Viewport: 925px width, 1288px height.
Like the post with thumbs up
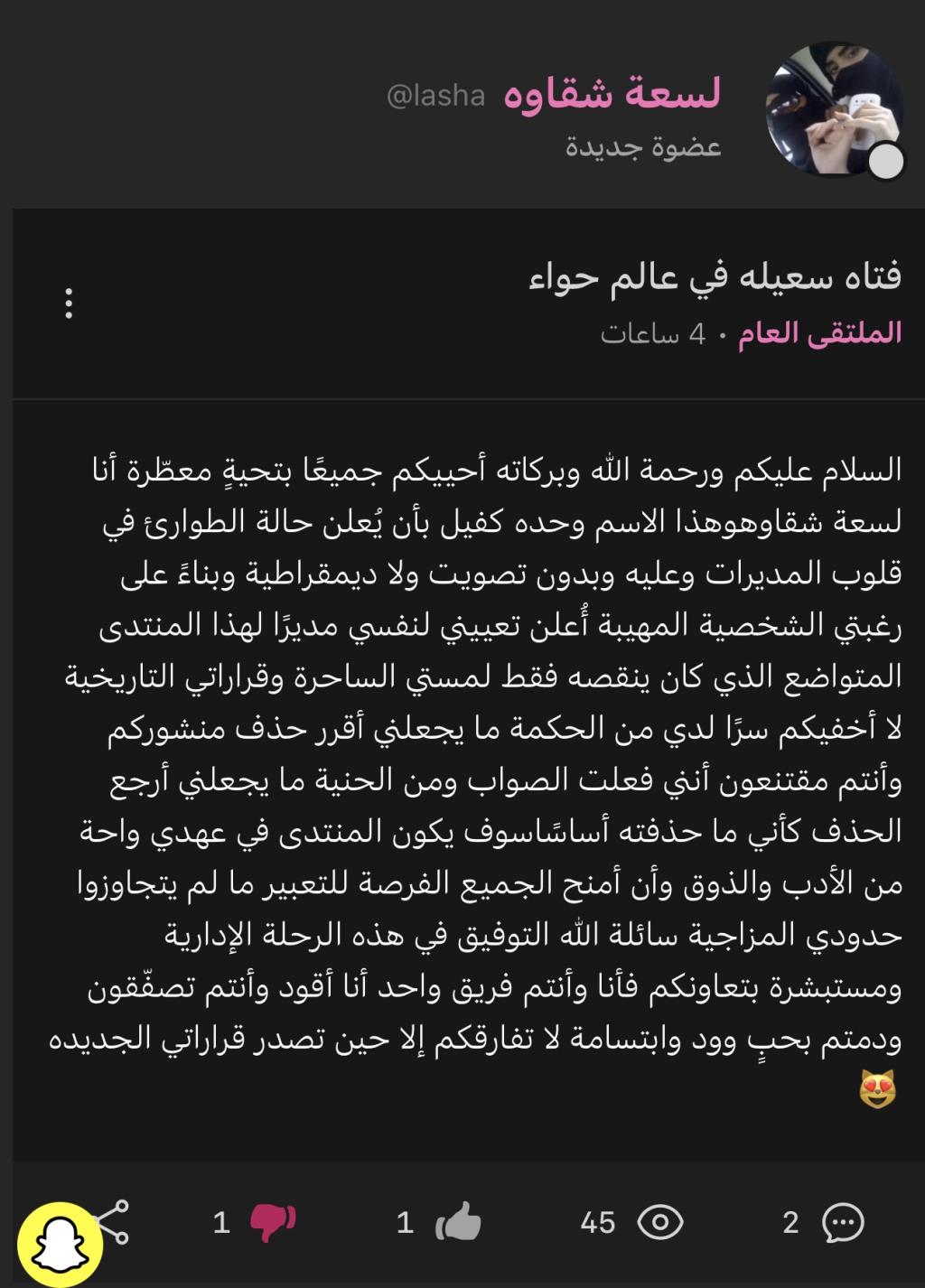tap(458, 1222)
